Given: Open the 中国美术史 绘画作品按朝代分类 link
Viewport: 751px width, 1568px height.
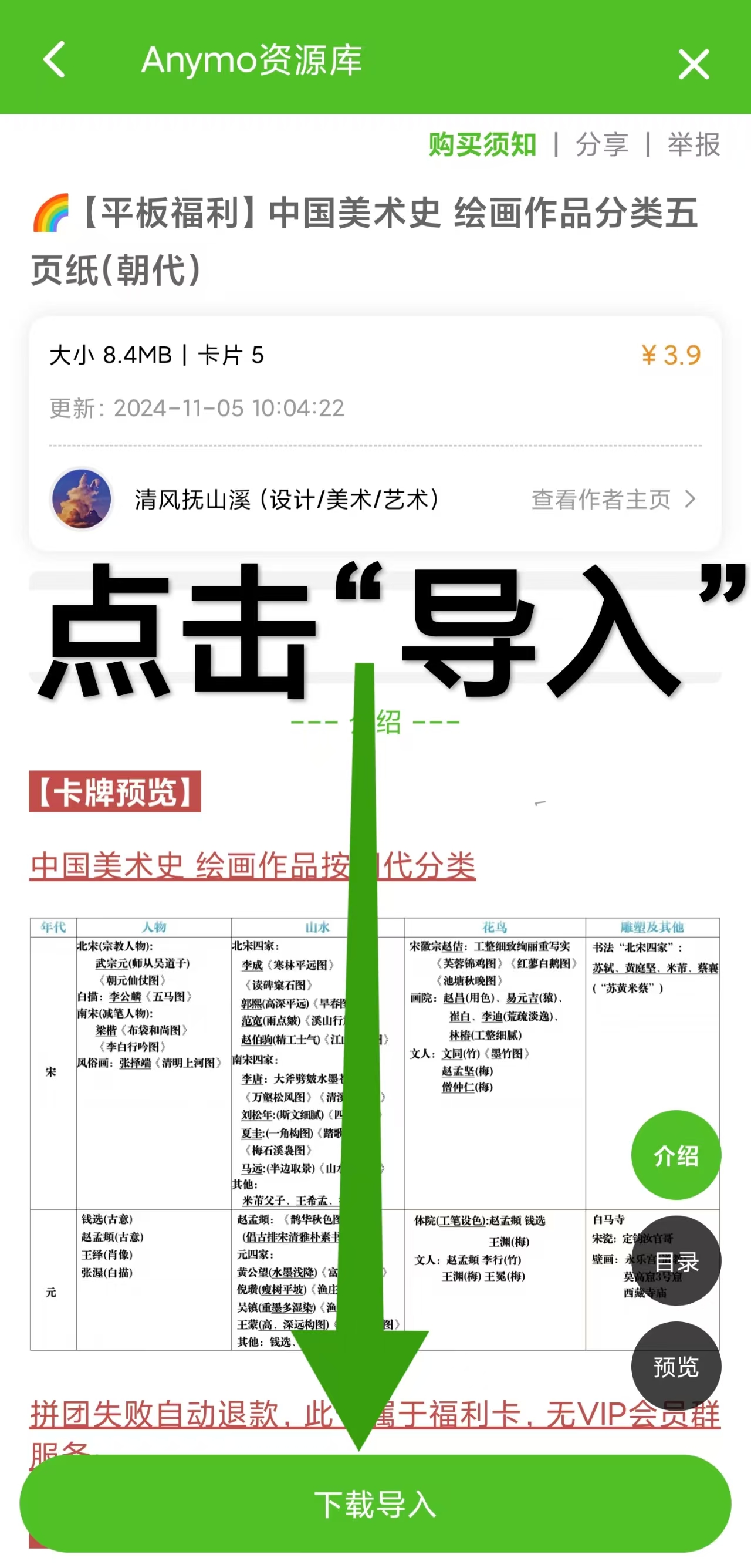Looking at the screenshot, I should click(x=182, y=865).
